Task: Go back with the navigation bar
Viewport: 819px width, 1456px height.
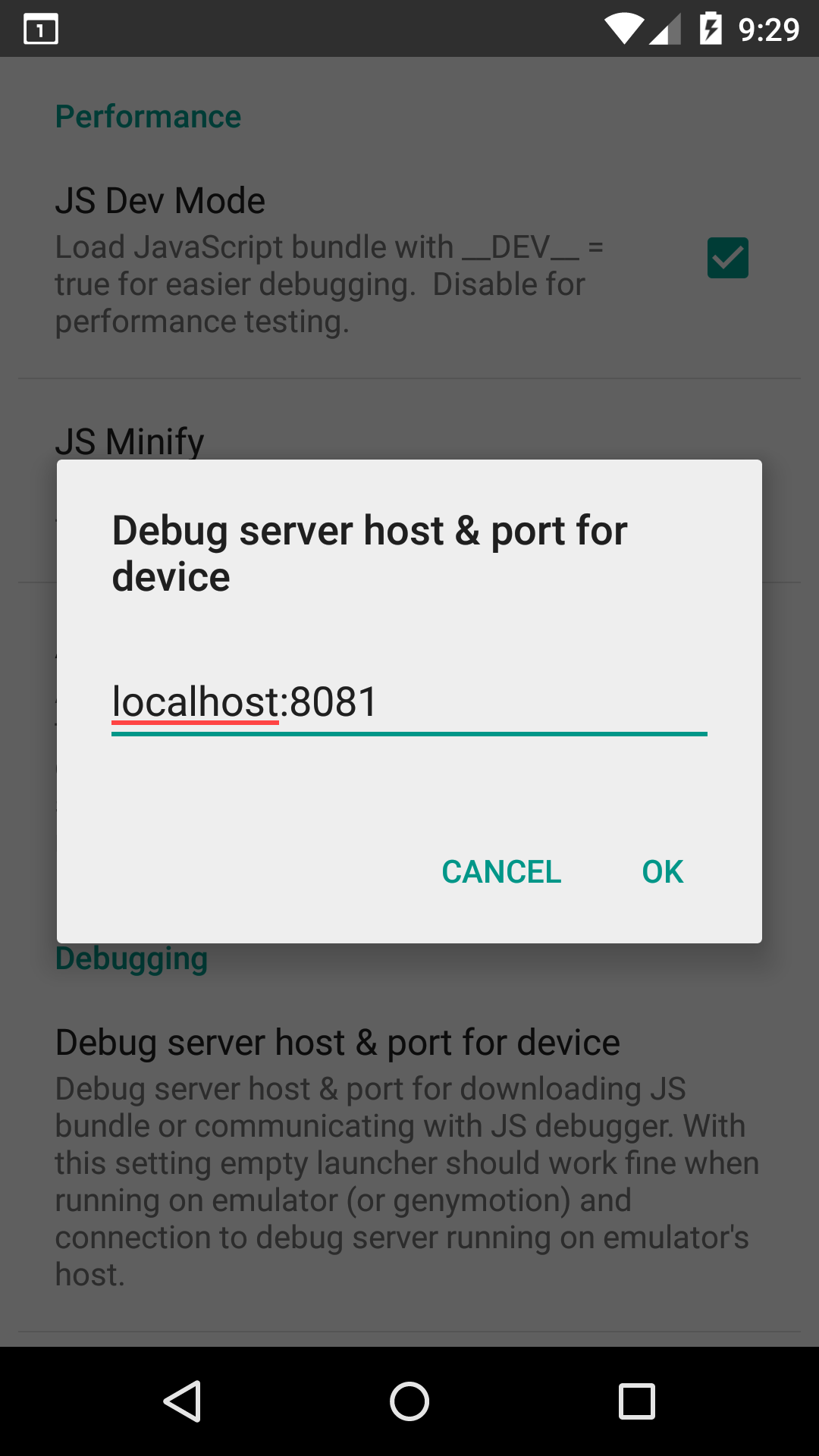Action: pyautogui.click(x=182, y=1401)
